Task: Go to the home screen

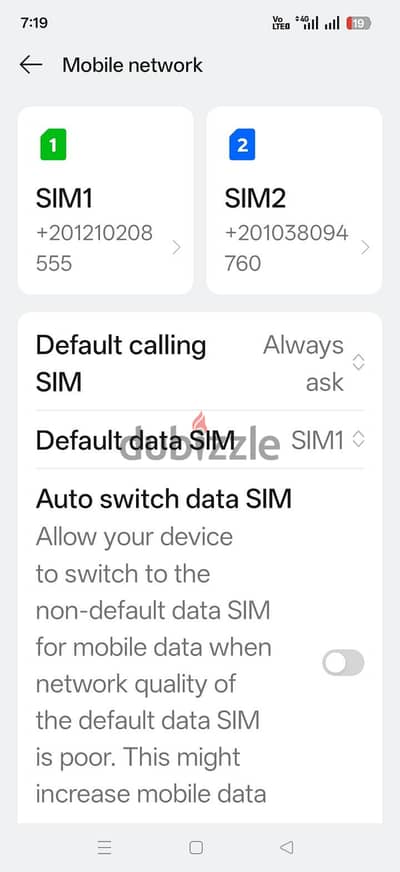Action: pos(195,848)
